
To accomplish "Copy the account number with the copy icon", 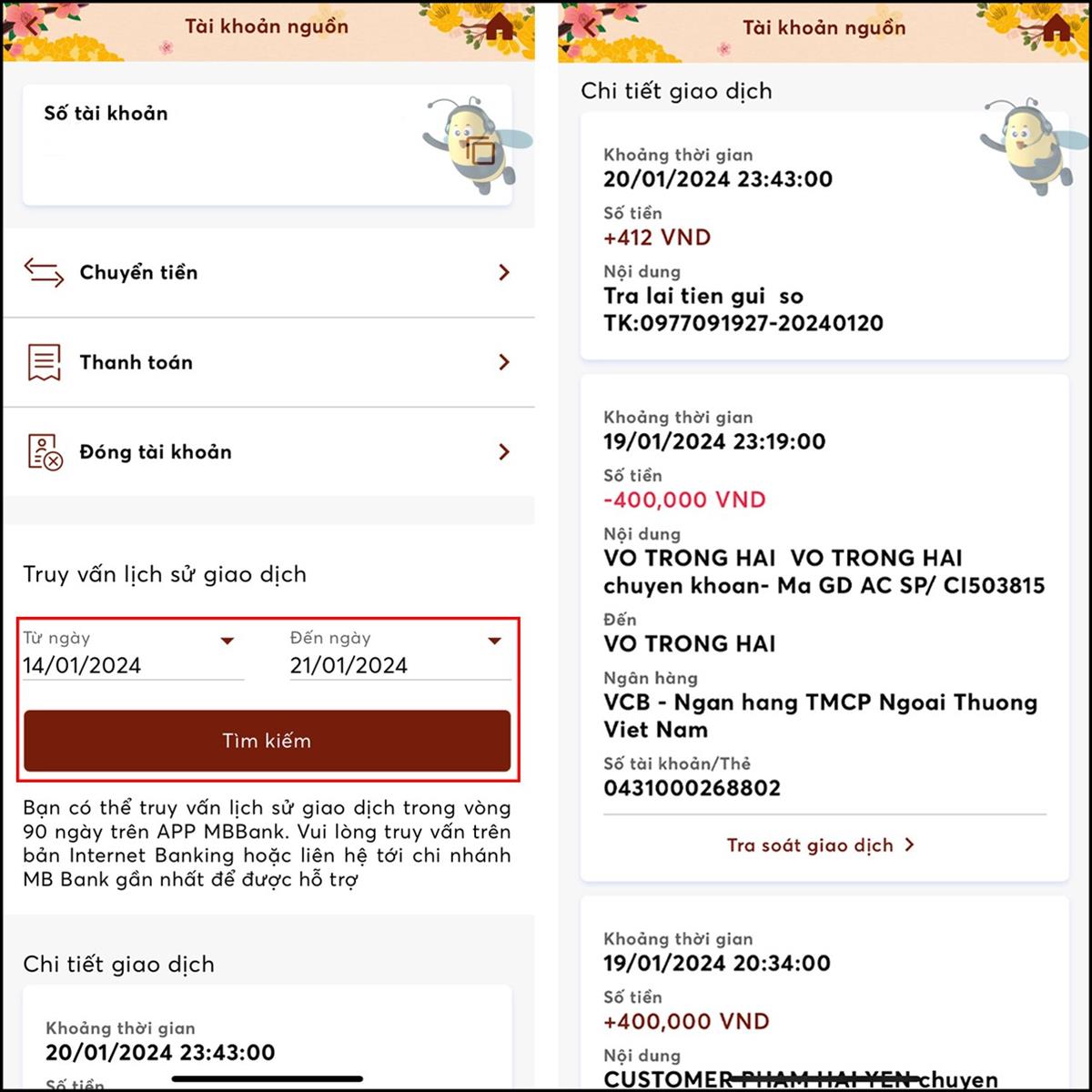I will [x=480, y=151].
